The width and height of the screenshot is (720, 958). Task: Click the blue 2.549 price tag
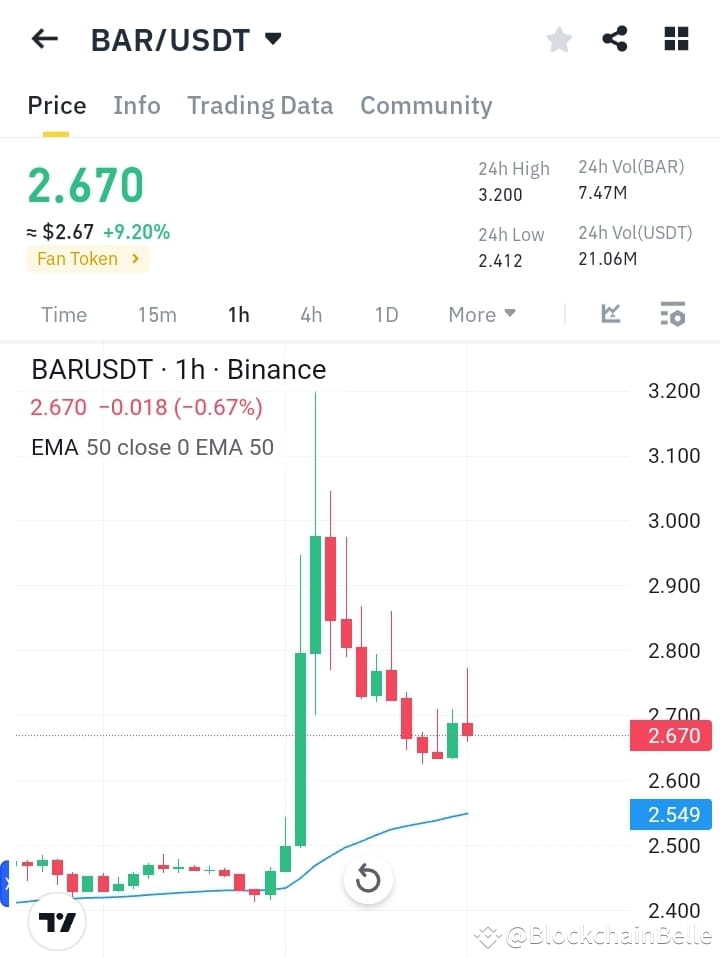point(670,814)
